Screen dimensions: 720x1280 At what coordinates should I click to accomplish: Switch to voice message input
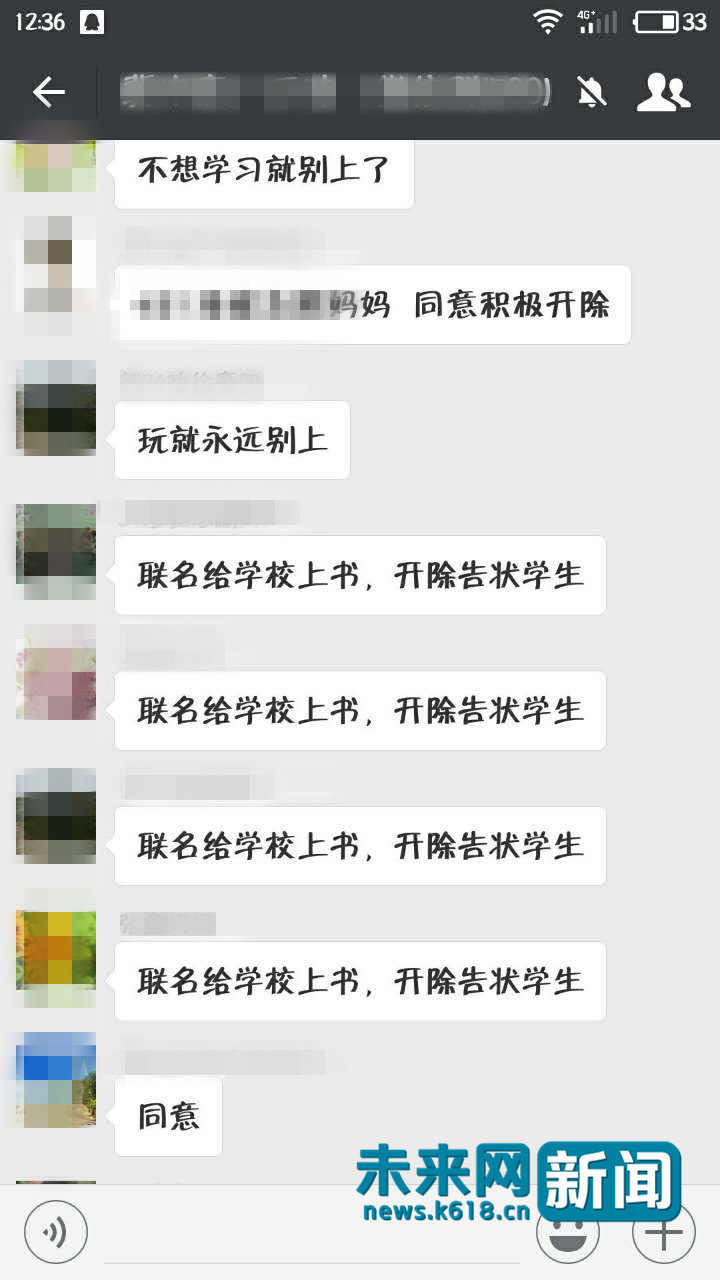coord(56,1232)
